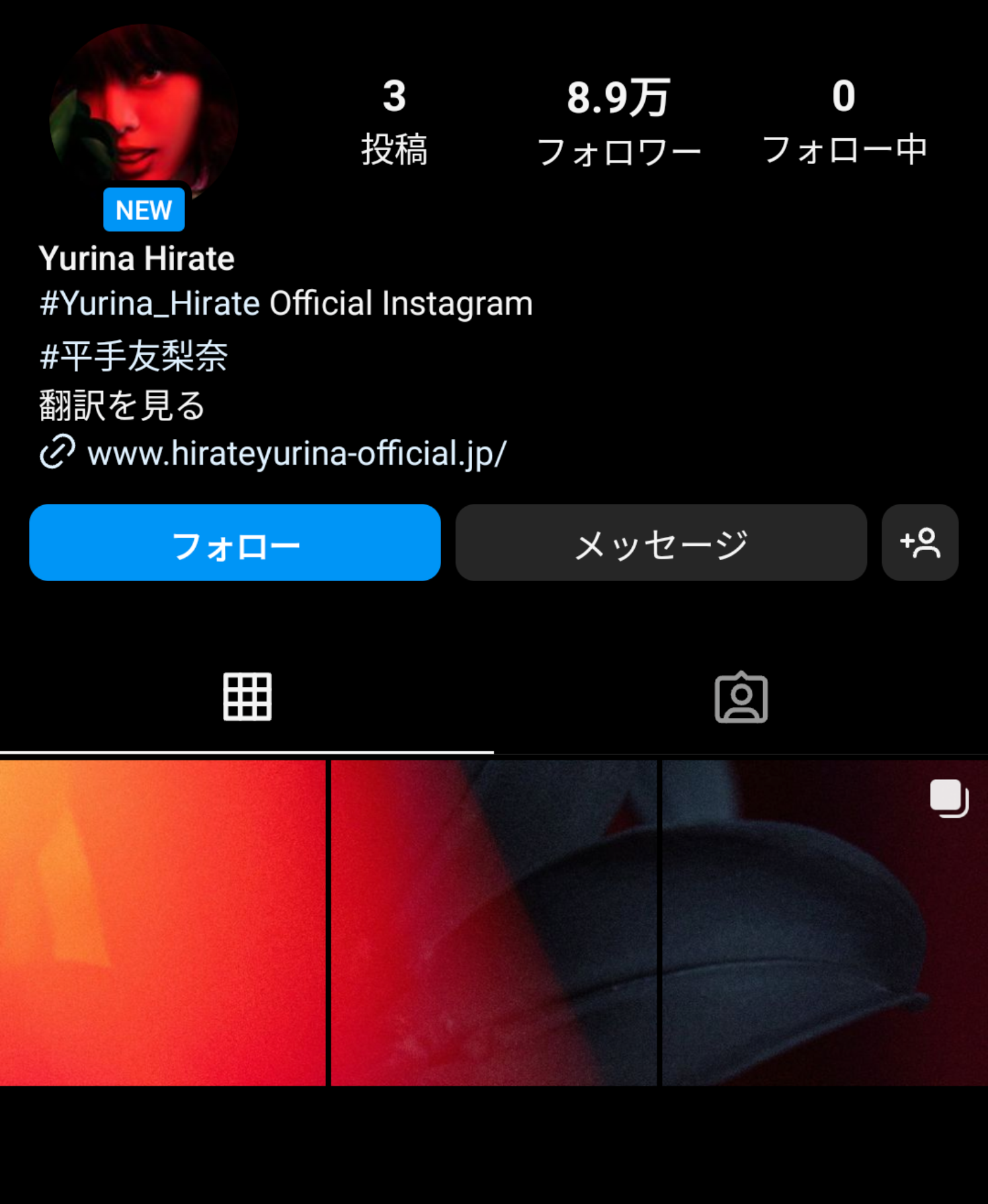The width and height of the screenshot is (988, 1204).
Task: Open the multi-photo carousel post
Action: point(825,922)
